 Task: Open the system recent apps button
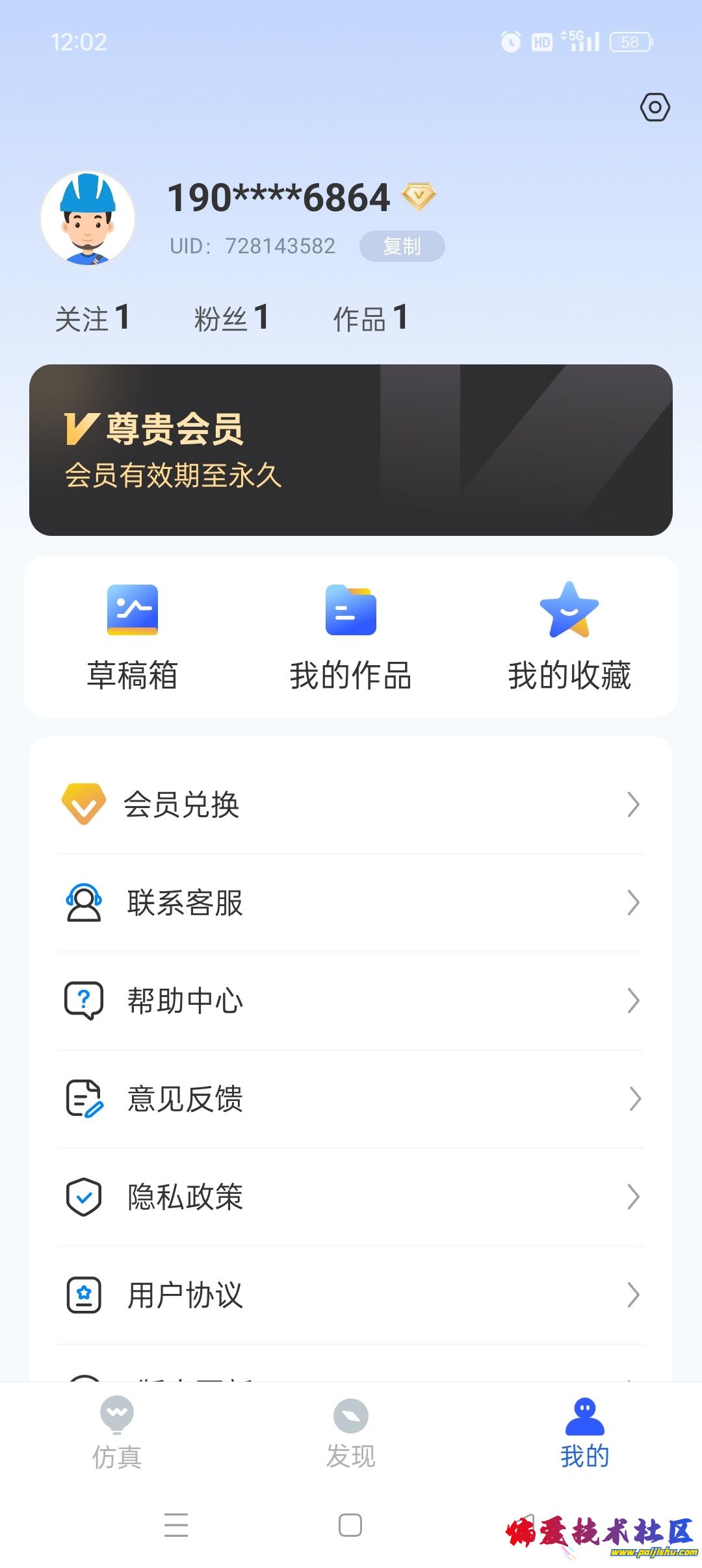tap(176, 1524)
